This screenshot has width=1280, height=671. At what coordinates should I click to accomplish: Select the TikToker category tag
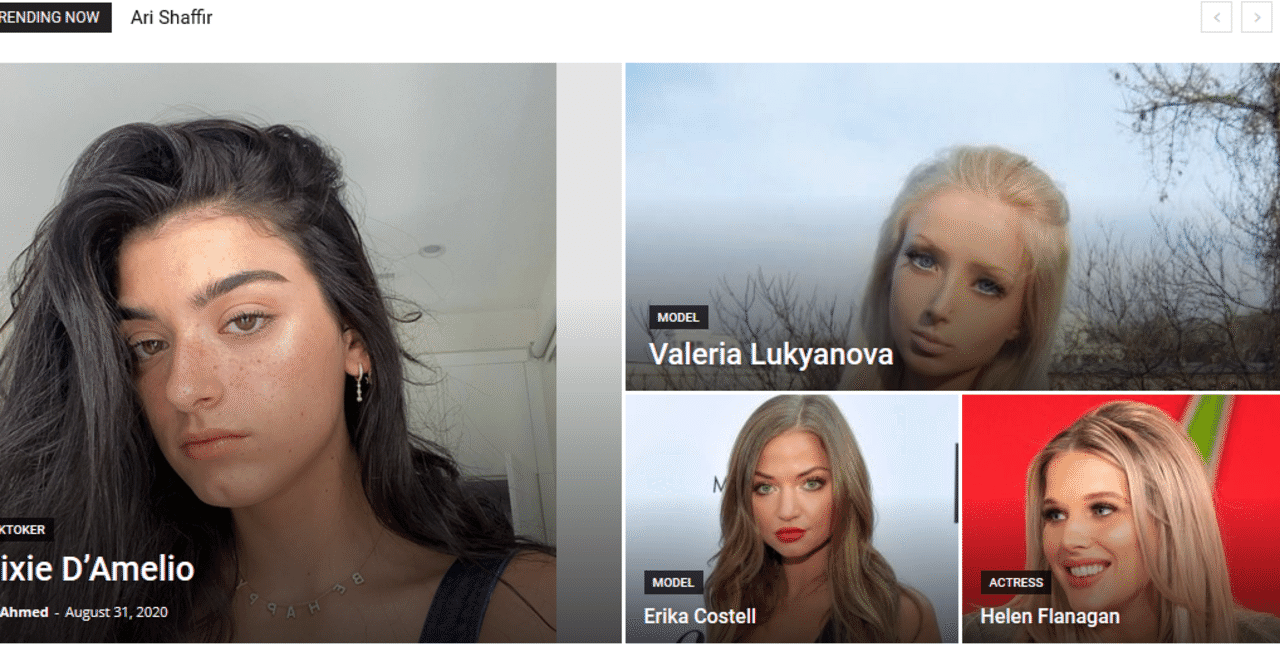pyautogui.click(x=24, y=530)
